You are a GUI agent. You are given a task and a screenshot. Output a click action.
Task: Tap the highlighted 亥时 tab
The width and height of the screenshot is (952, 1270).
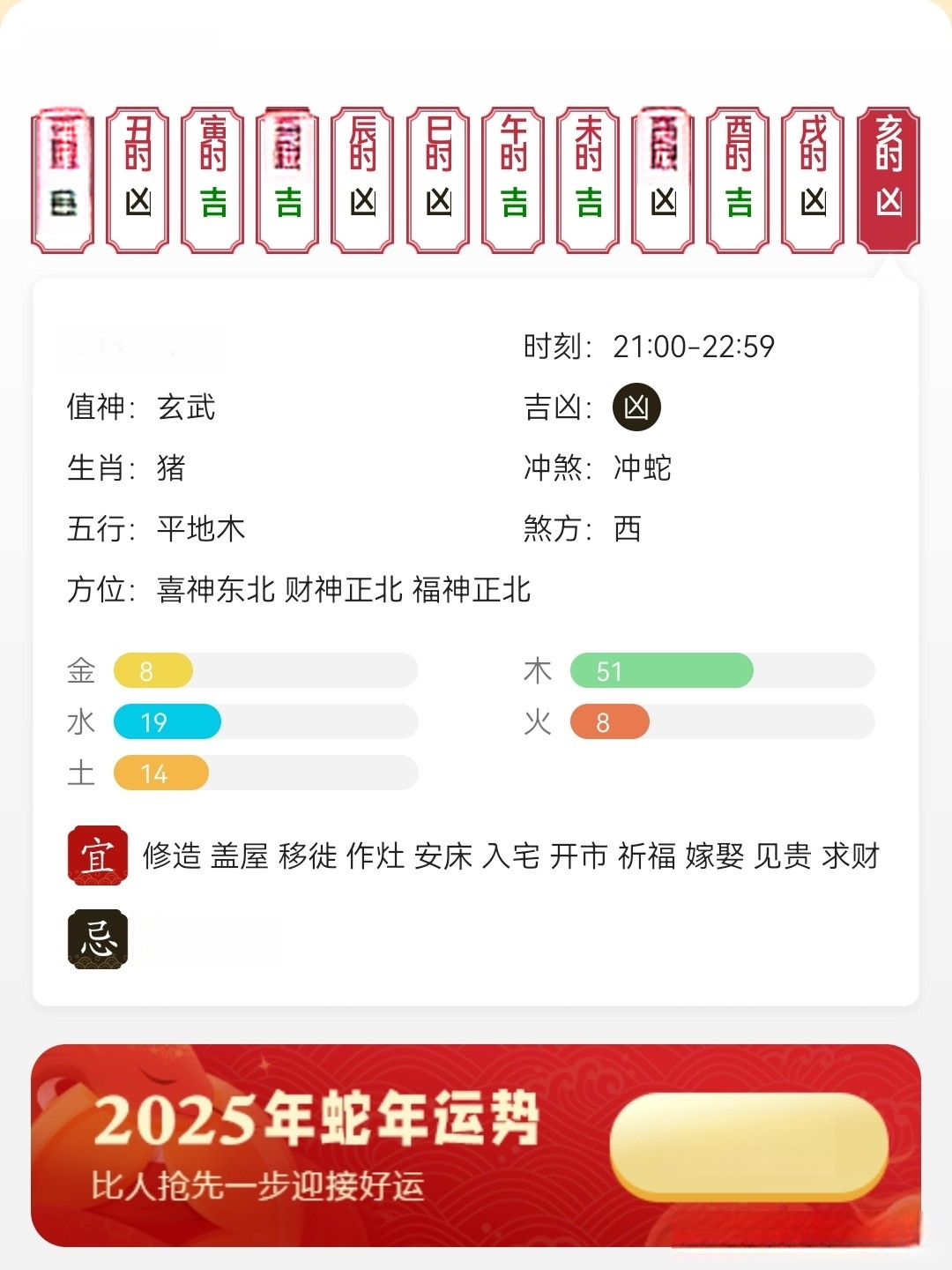[x=888, y=179]
